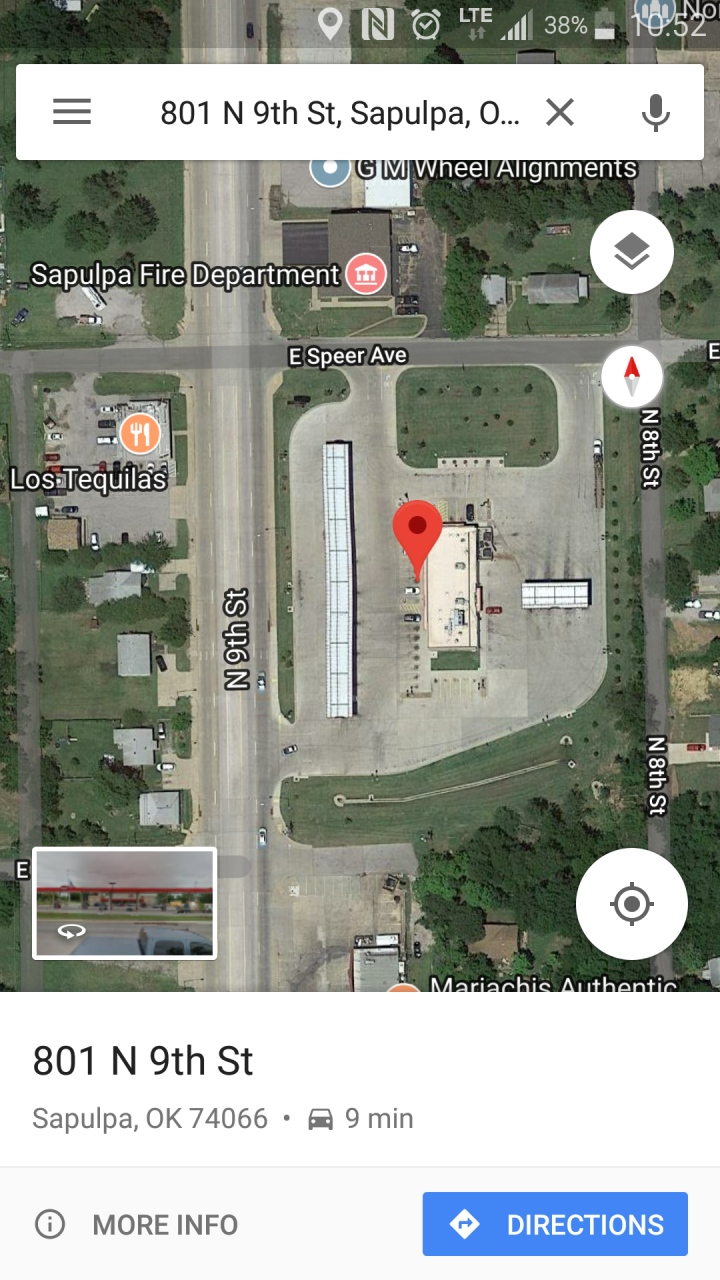Open More Info for this address

138,1224
